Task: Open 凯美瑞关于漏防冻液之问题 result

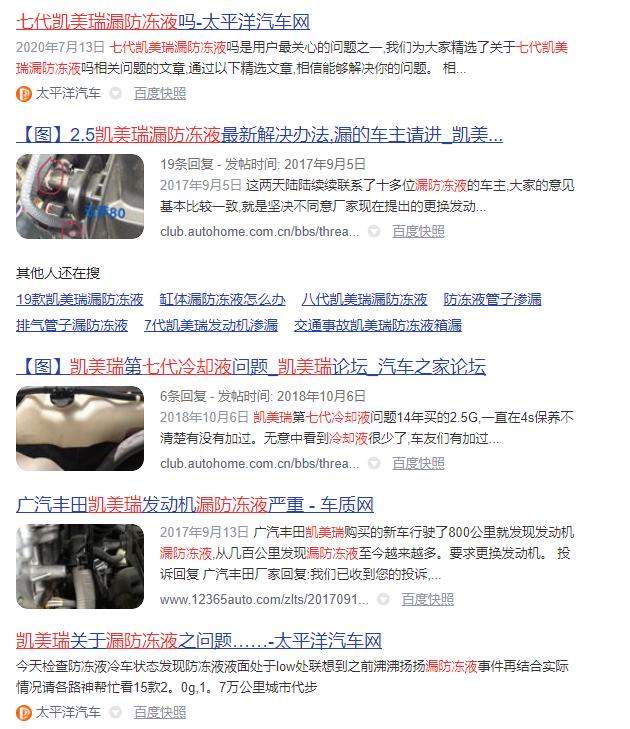Action: 199,640
